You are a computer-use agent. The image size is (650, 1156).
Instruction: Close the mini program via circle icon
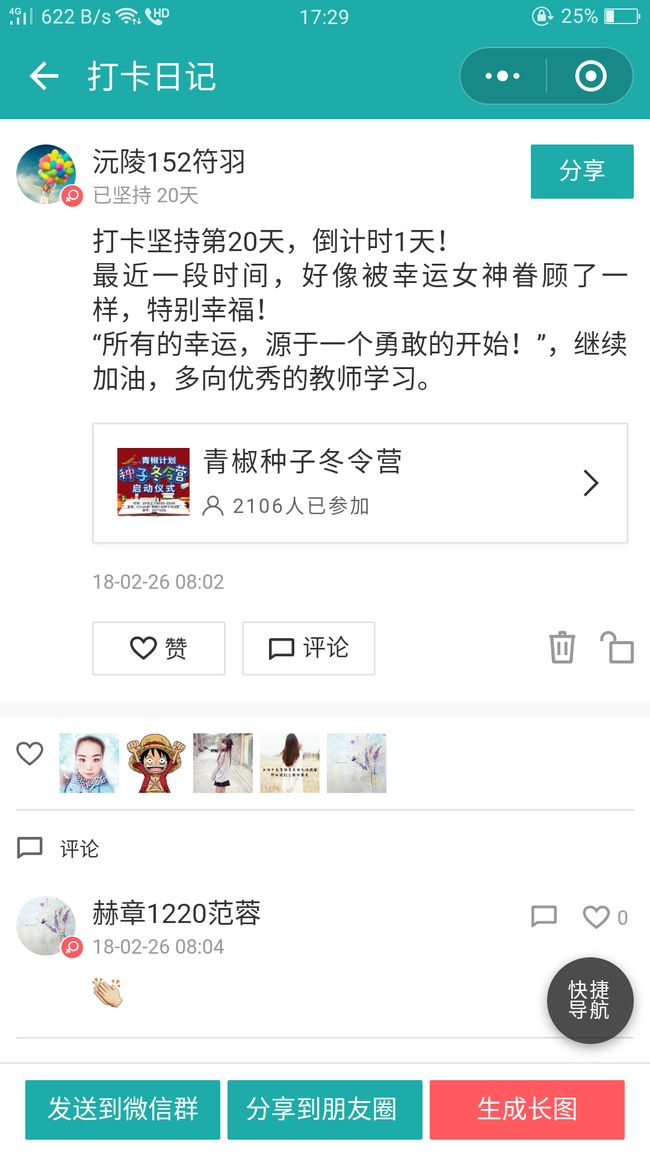[x=590, y=76]
